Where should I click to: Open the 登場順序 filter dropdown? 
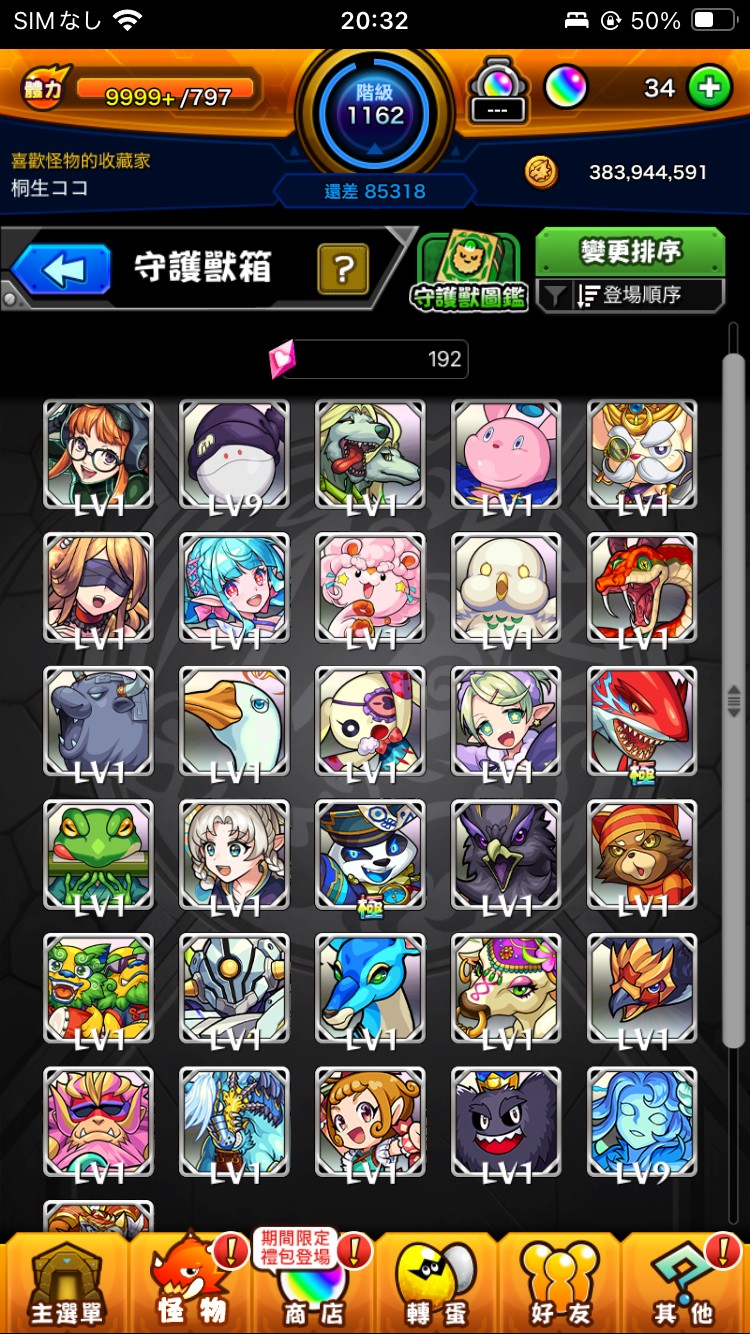(x=630, y=295)
